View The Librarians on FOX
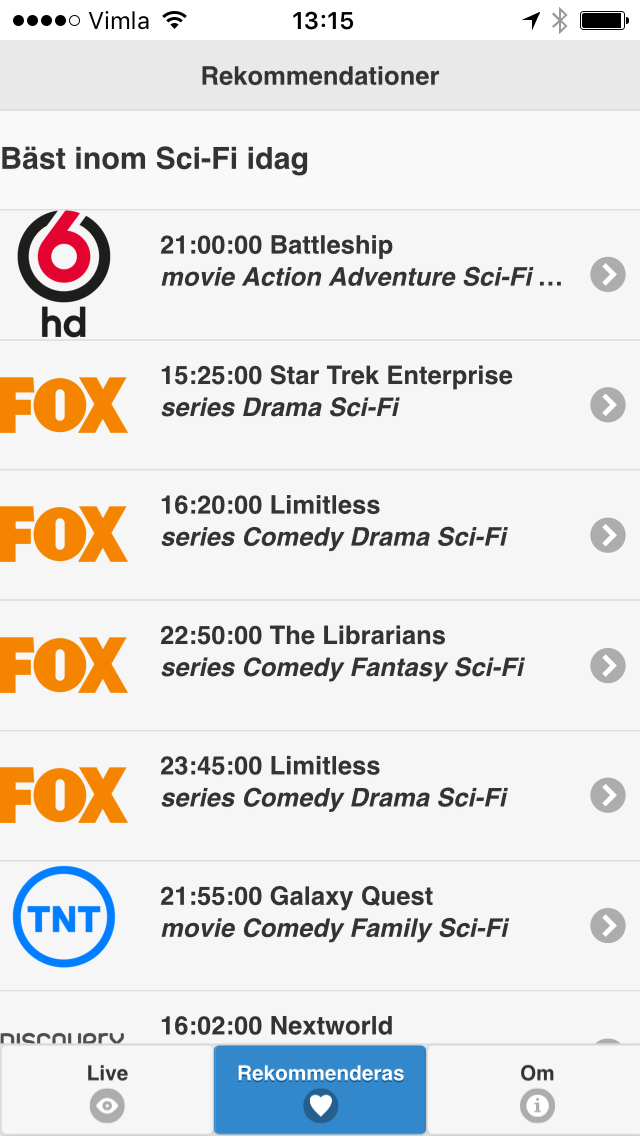This screenshot has height=1136, width=640. [320, 665]
